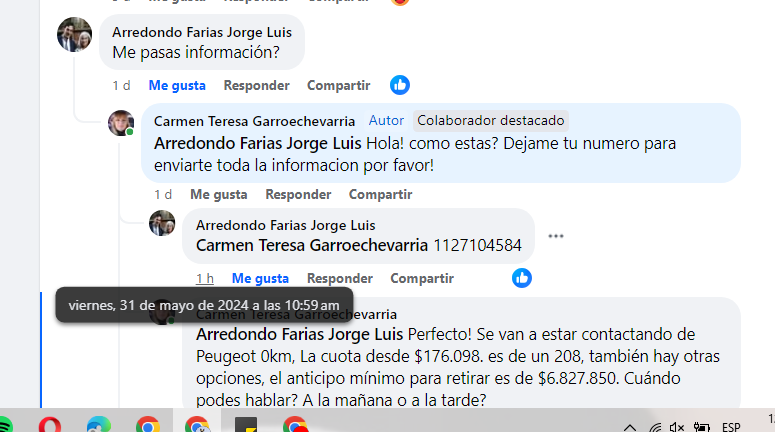Open Carmen's avatar beside the Autor comment
The image size is (775, 432).
(x=121, y=123)
